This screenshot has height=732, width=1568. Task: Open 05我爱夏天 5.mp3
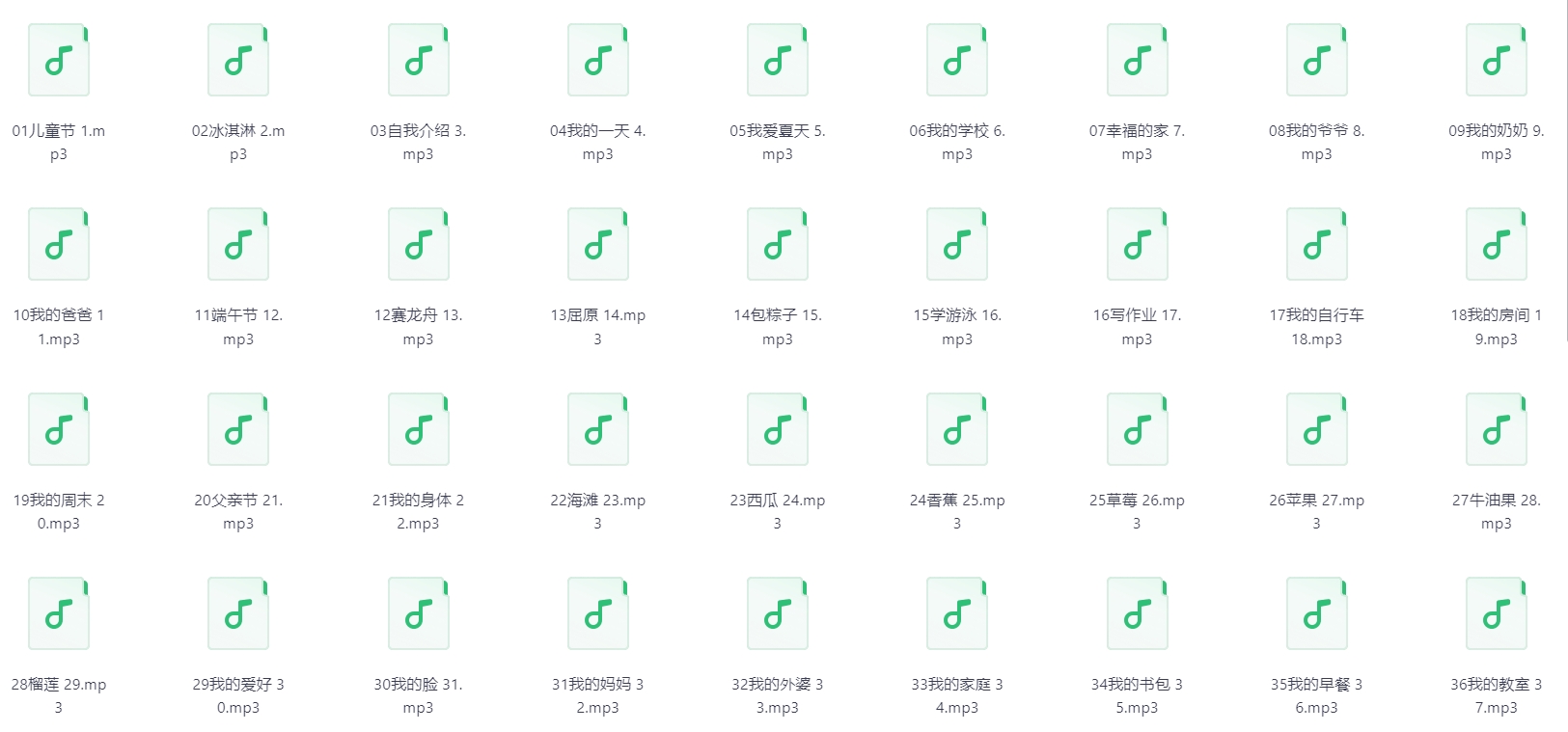[778, 62]
